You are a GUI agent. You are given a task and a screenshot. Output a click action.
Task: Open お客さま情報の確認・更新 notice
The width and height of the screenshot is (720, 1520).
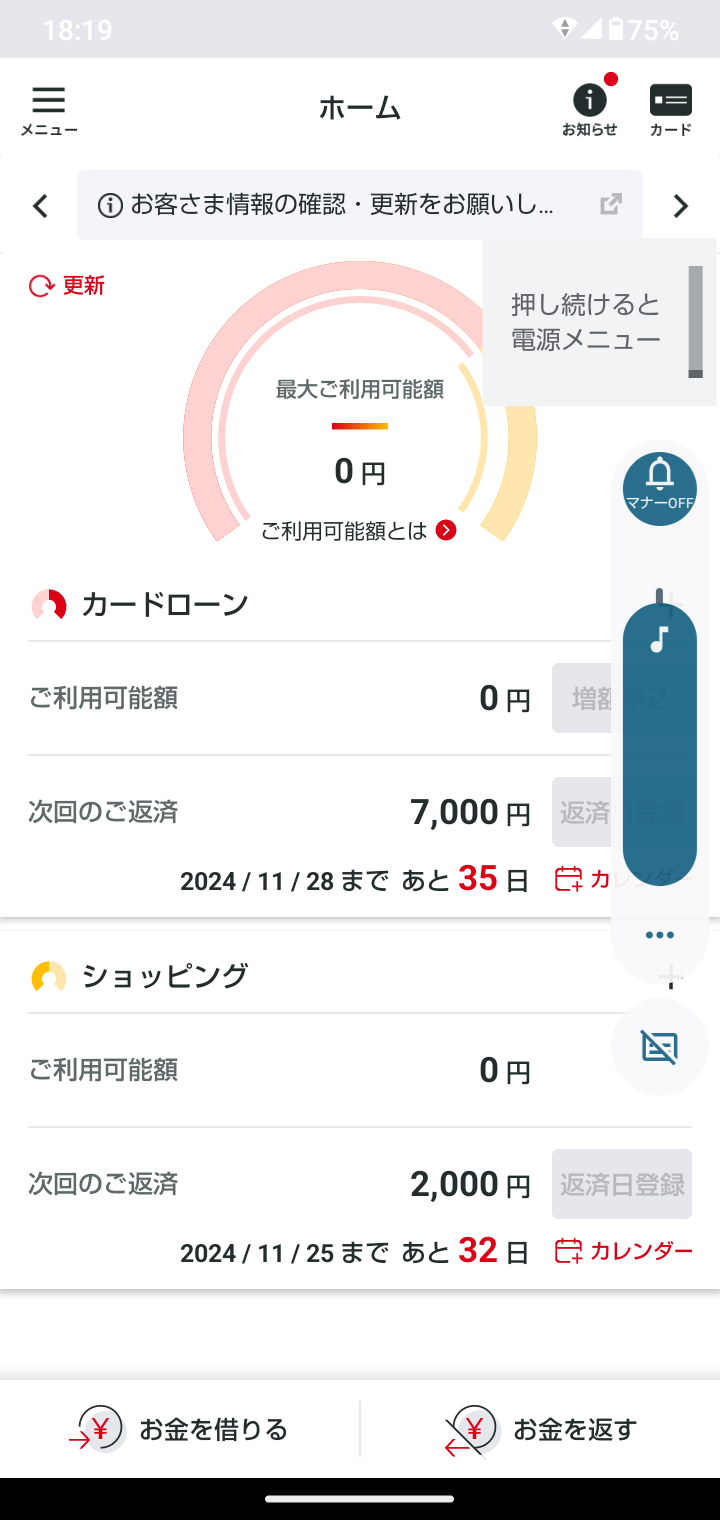point(360,205)
